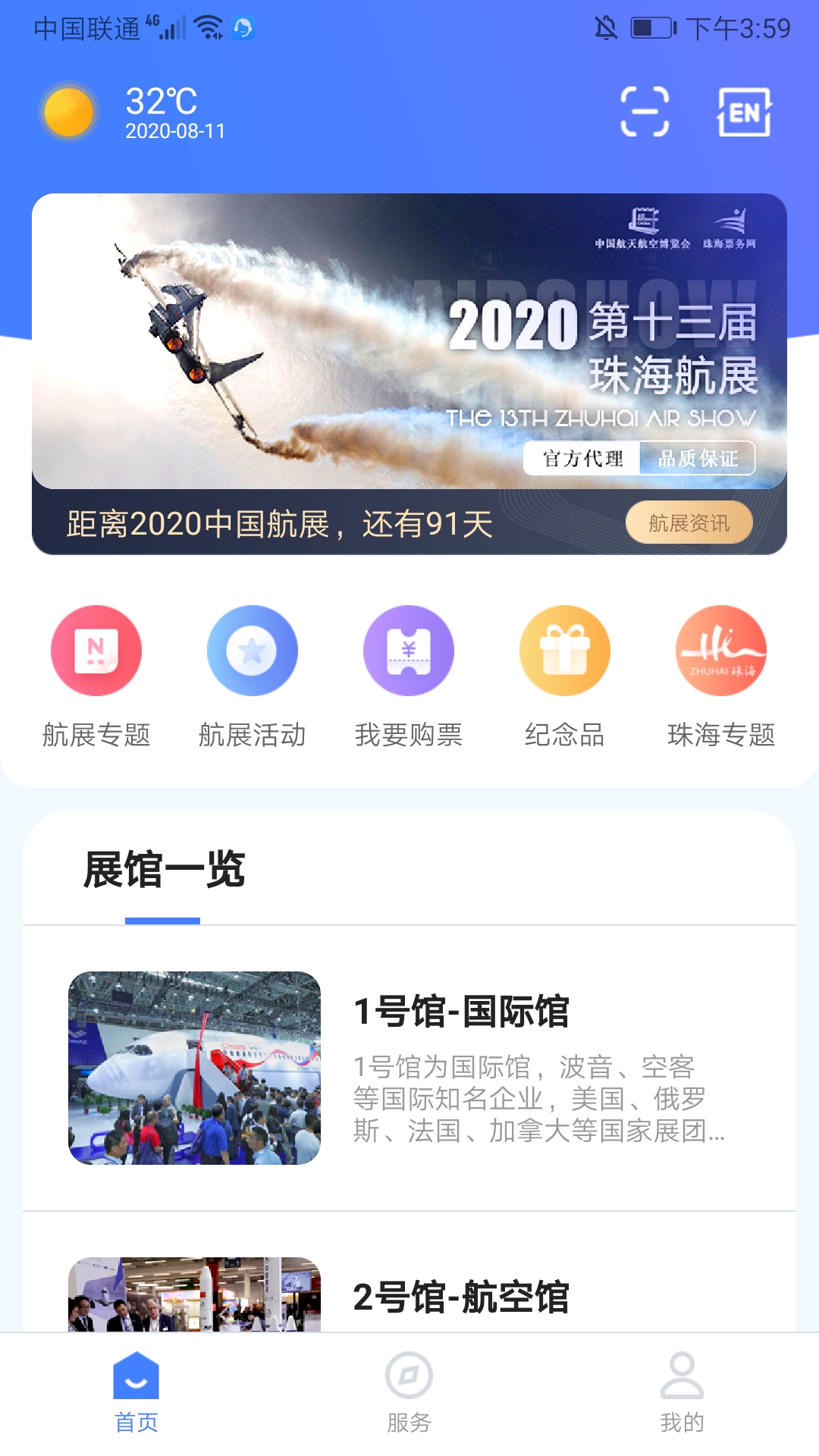Open the 航展专题 icon
The image size is (819, 1456).
[x=96, y=651]
